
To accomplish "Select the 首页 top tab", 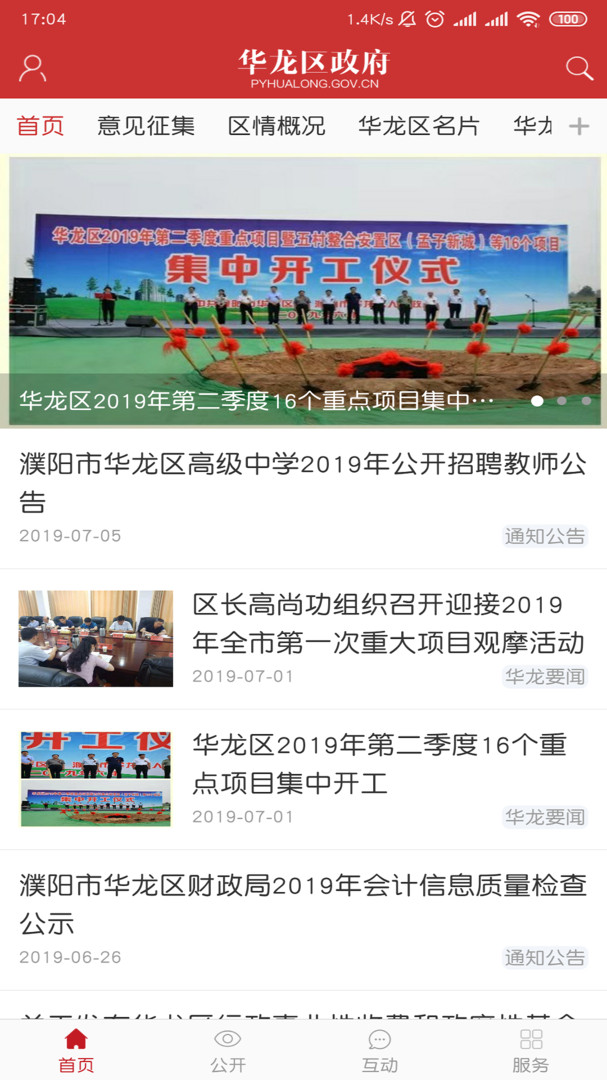I will [41, 126].
